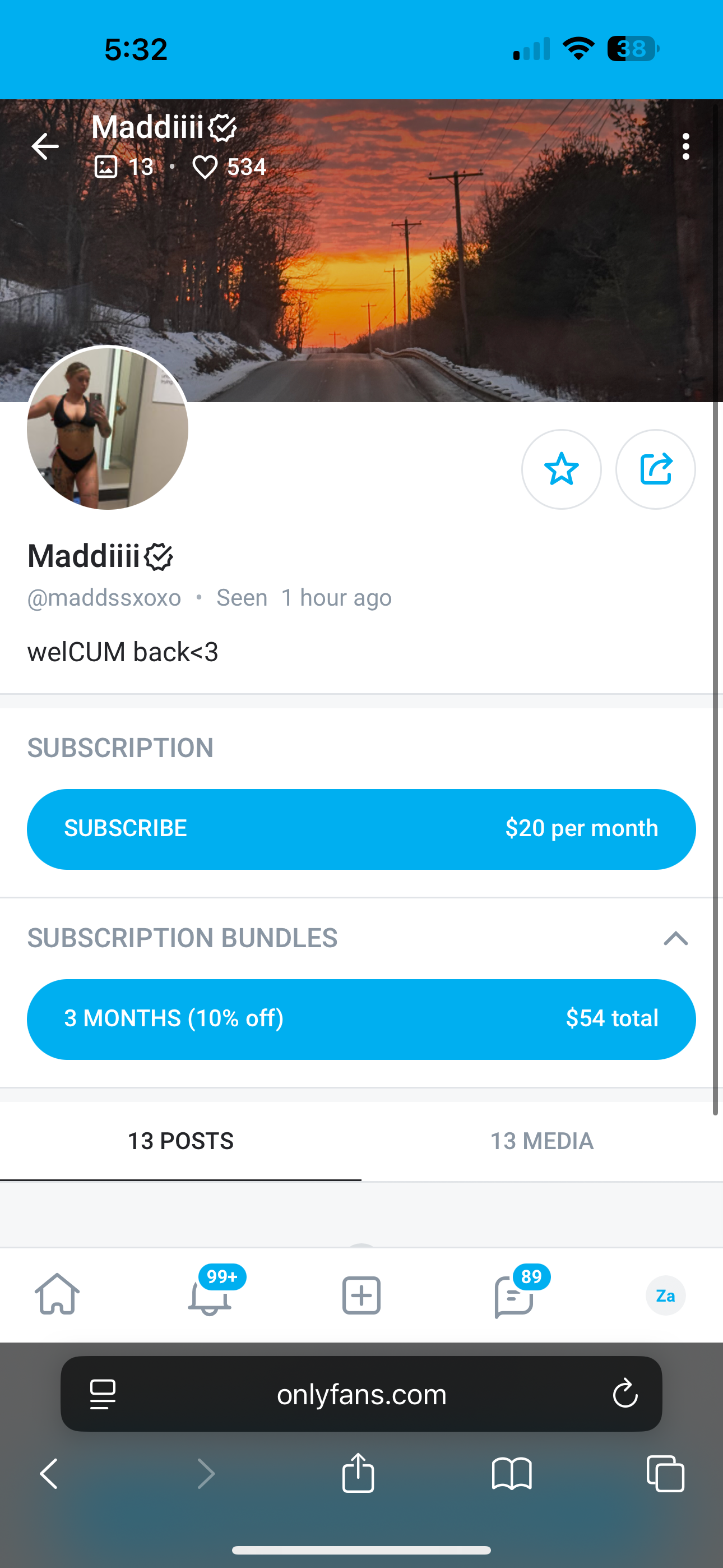This screenshot has width=723, height=1568.
Task: Switch to the 13 Media tab
Action: tap(541, 1141)
